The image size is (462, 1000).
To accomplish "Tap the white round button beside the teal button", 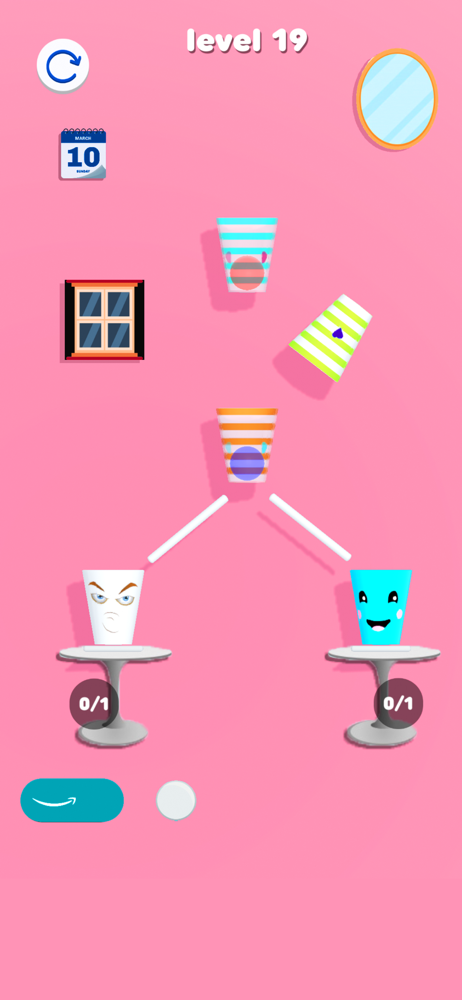I will [176, 800].
